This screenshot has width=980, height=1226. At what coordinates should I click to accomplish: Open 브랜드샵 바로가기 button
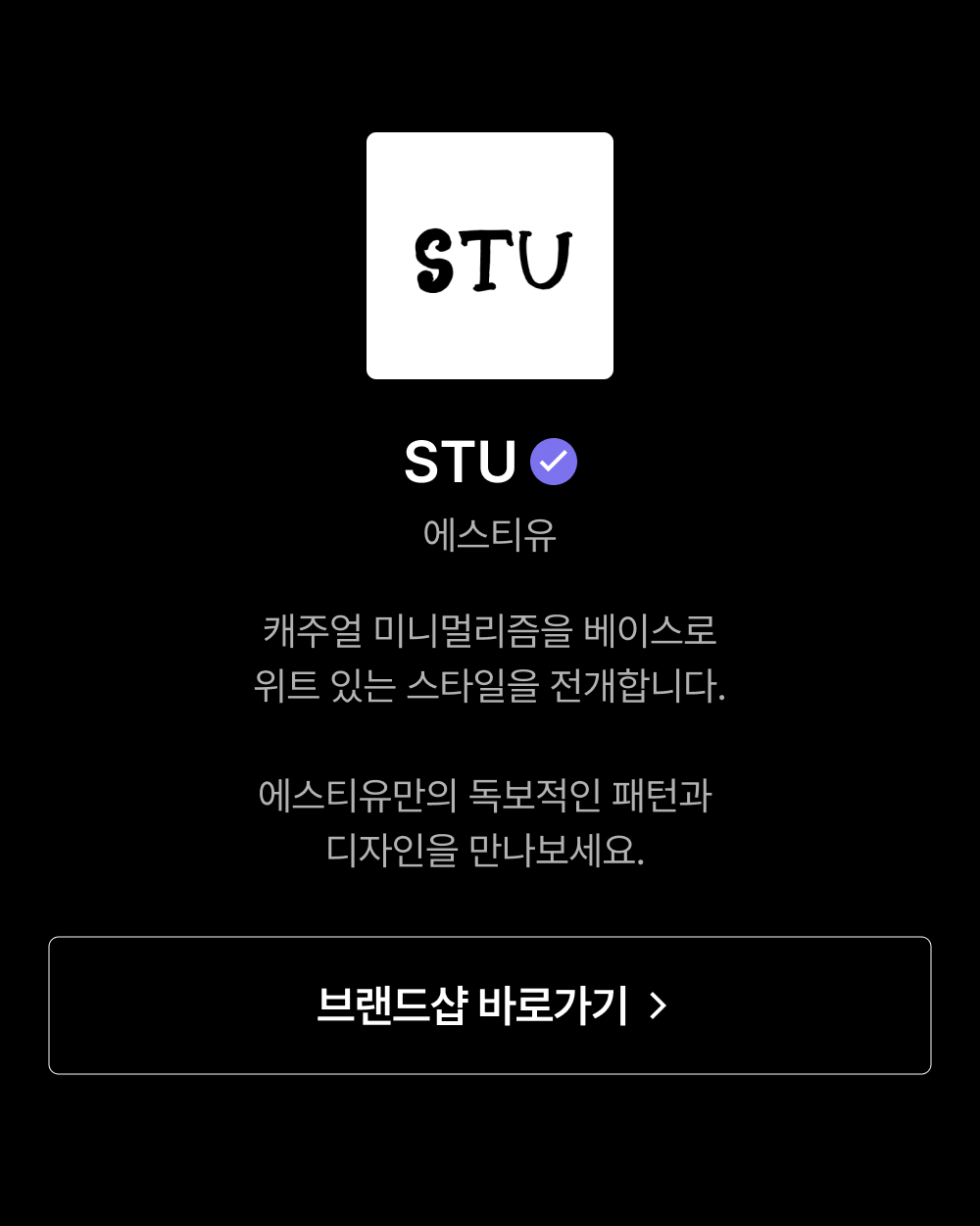point(490,1005)
